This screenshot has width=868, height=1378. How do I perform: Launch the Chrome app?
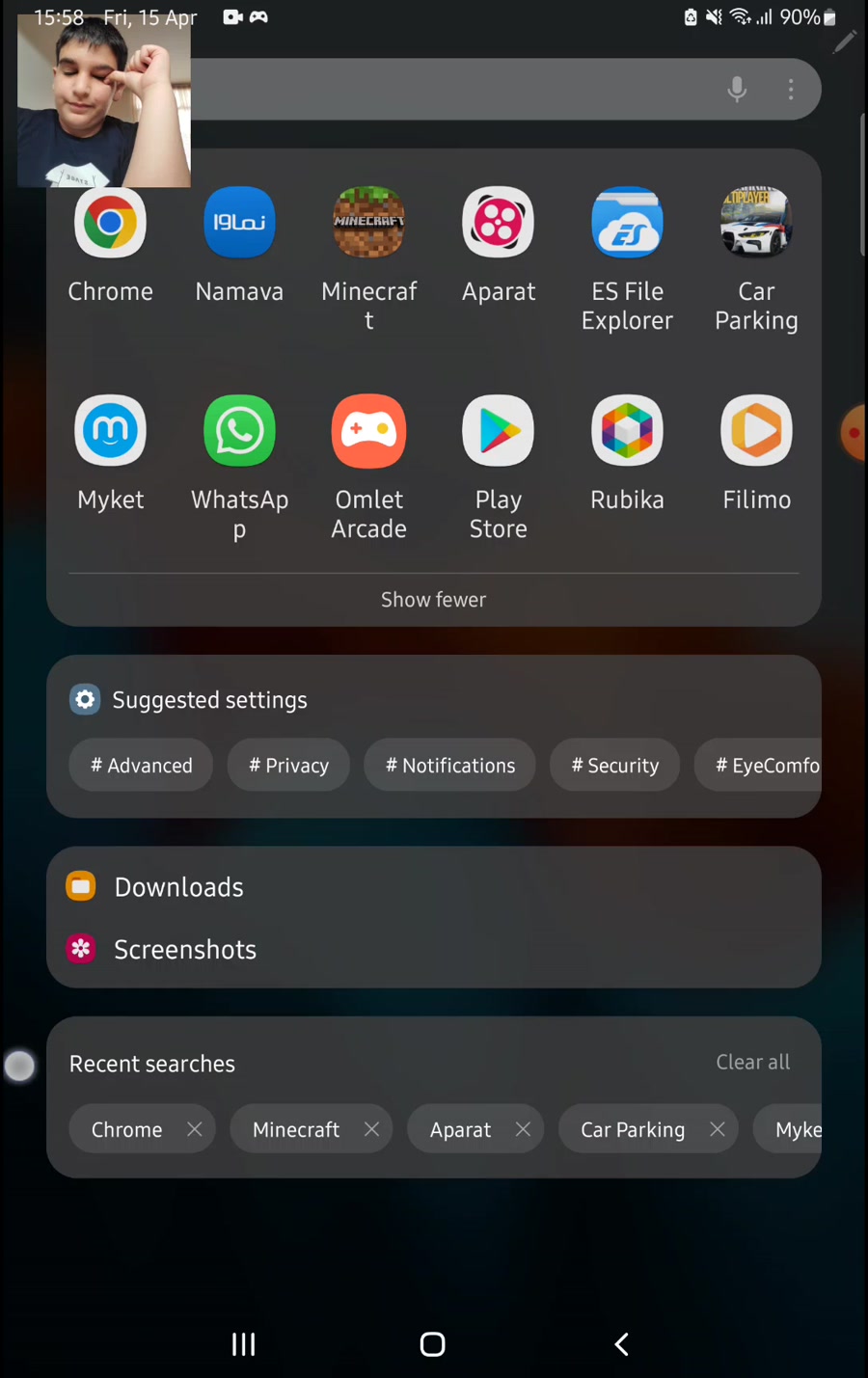coord(110,224)
